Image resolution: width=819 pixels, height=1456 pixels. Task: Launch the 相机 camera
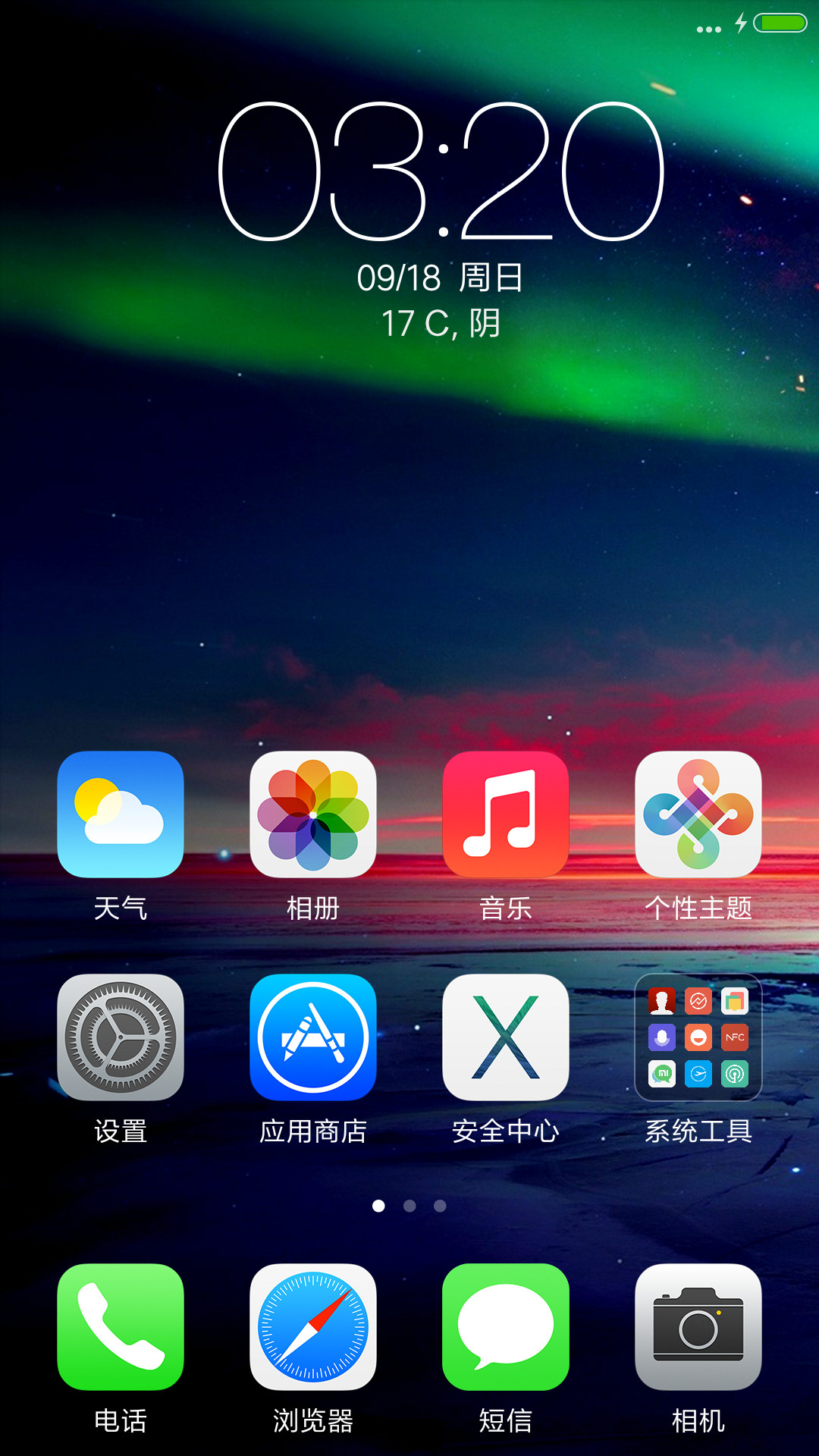pos(698,1327)
